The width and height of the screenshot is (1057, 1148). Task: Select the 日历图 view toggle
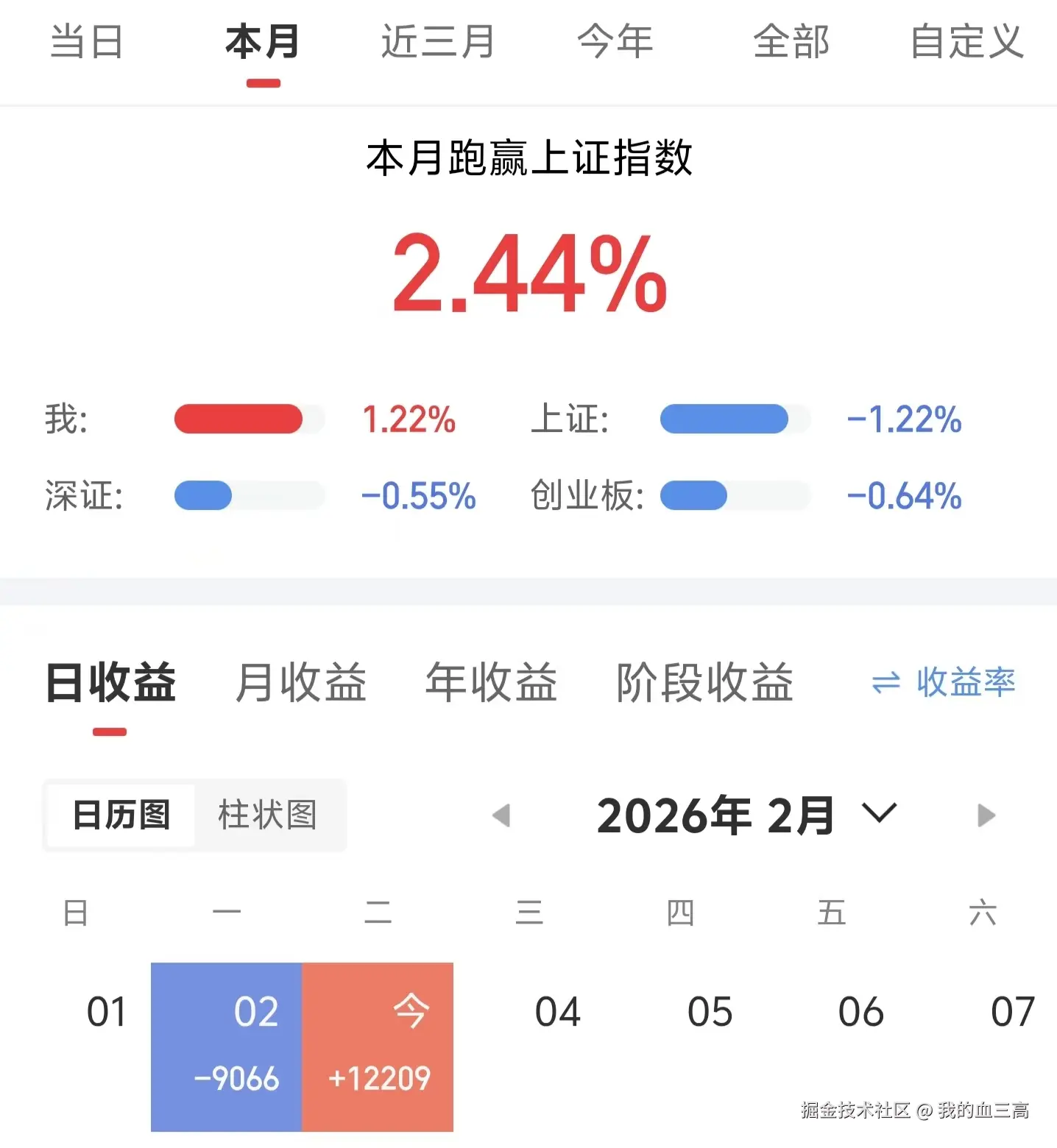(x=120, y=815)
